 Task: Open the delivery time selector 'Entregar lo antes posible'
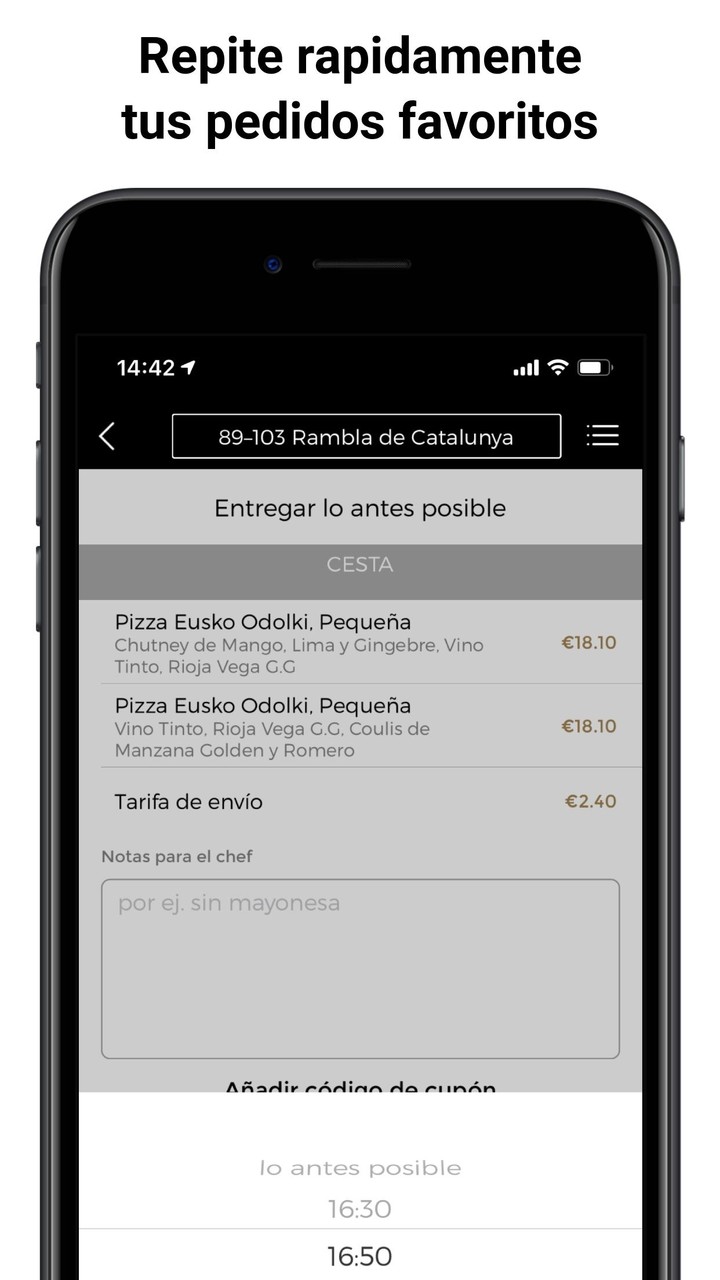360,508
